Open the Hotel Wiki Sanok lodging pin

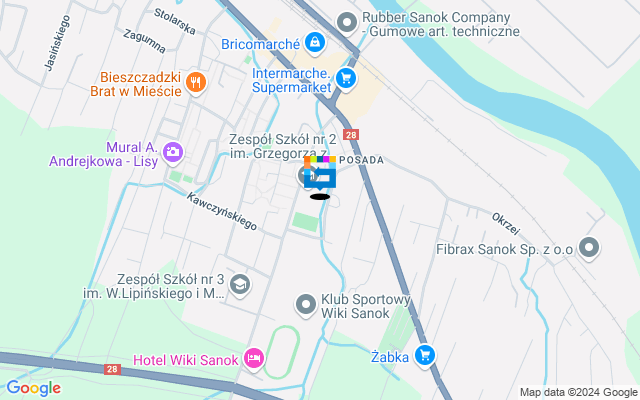255,358
